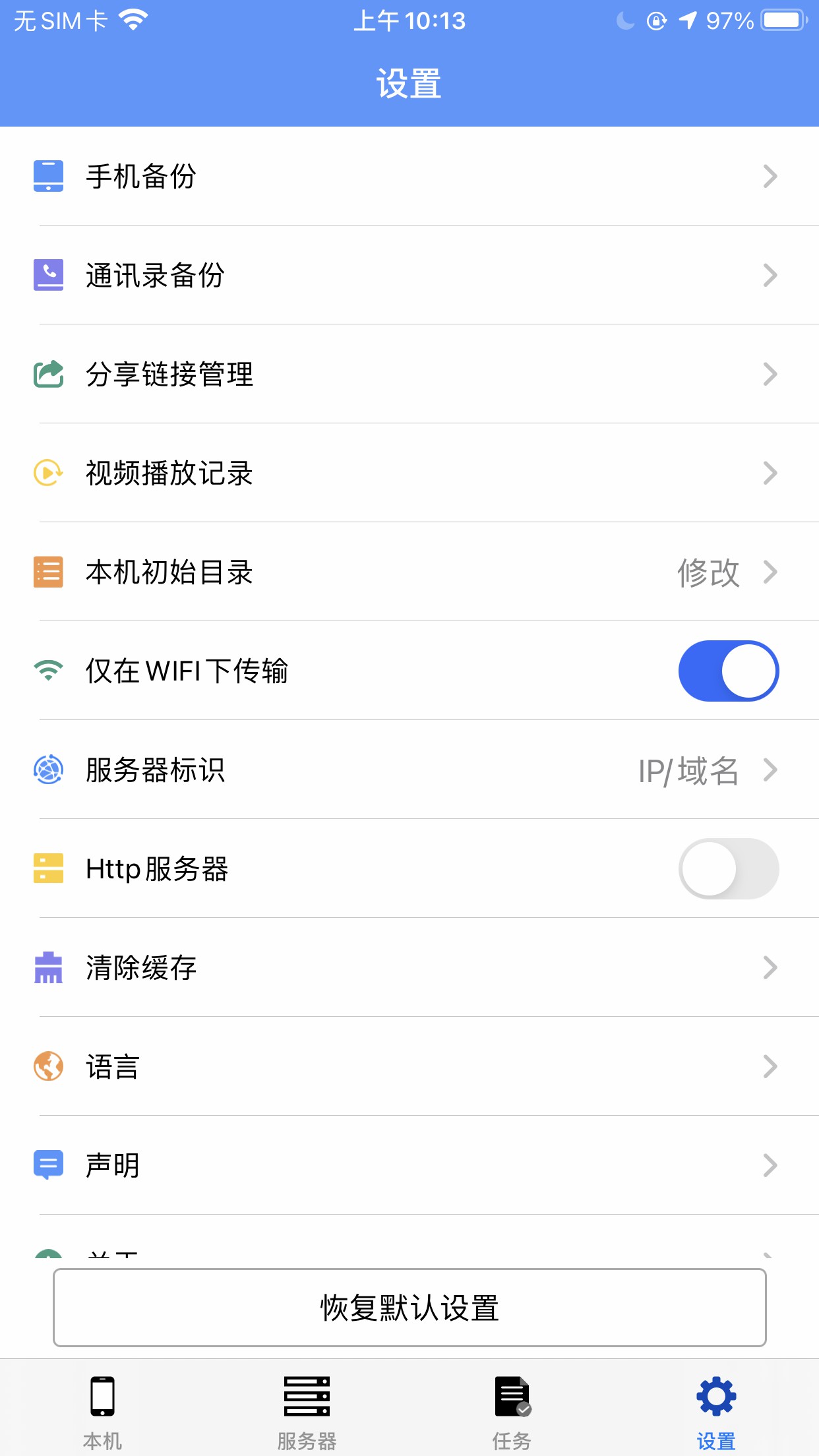Click the 视频播放记录 playback history icon
The width and height of the screenshot is (819, 1456).
pos(47,473)
